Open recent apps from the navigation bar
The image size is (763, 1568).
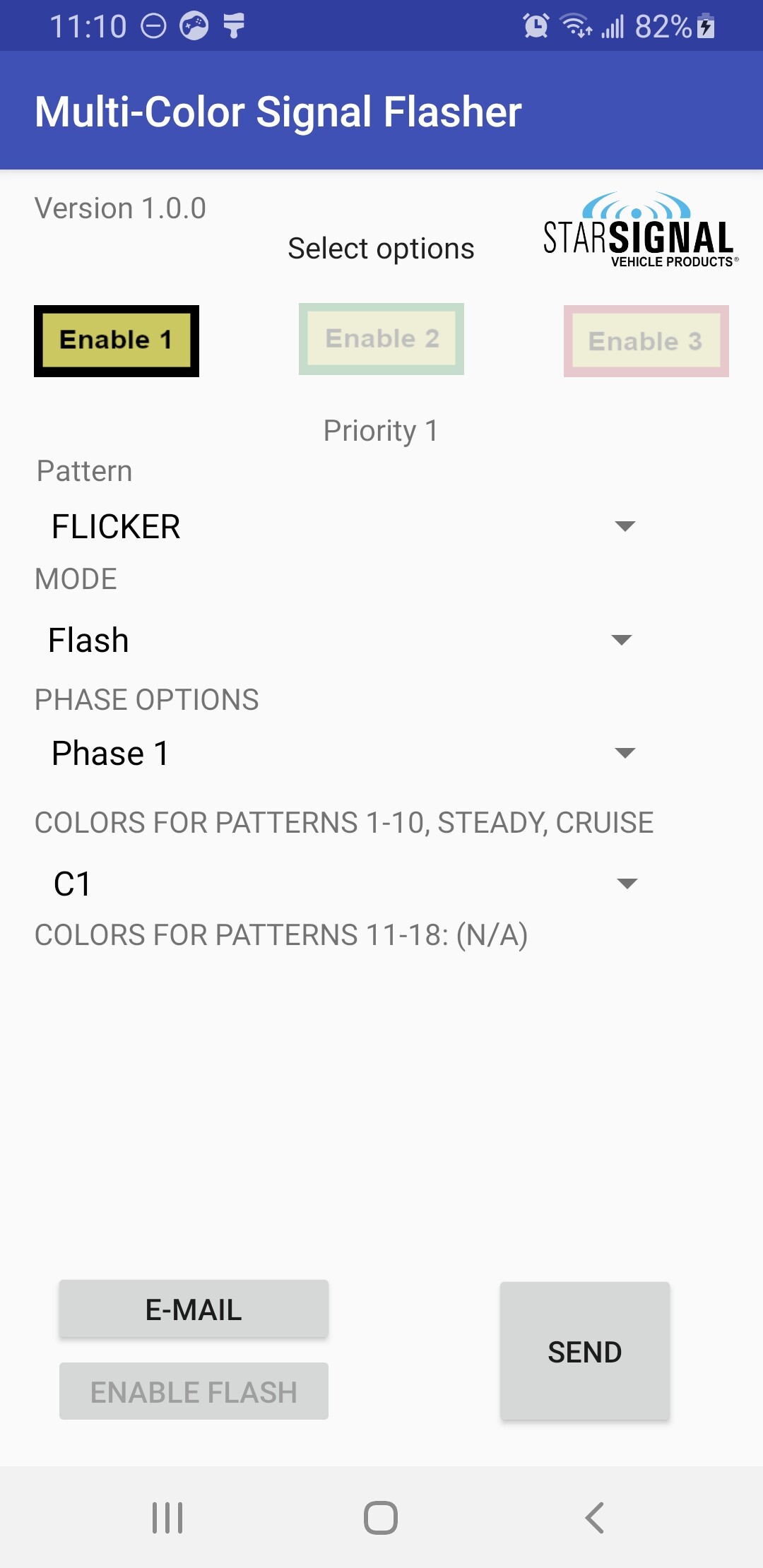[167, 1517]
